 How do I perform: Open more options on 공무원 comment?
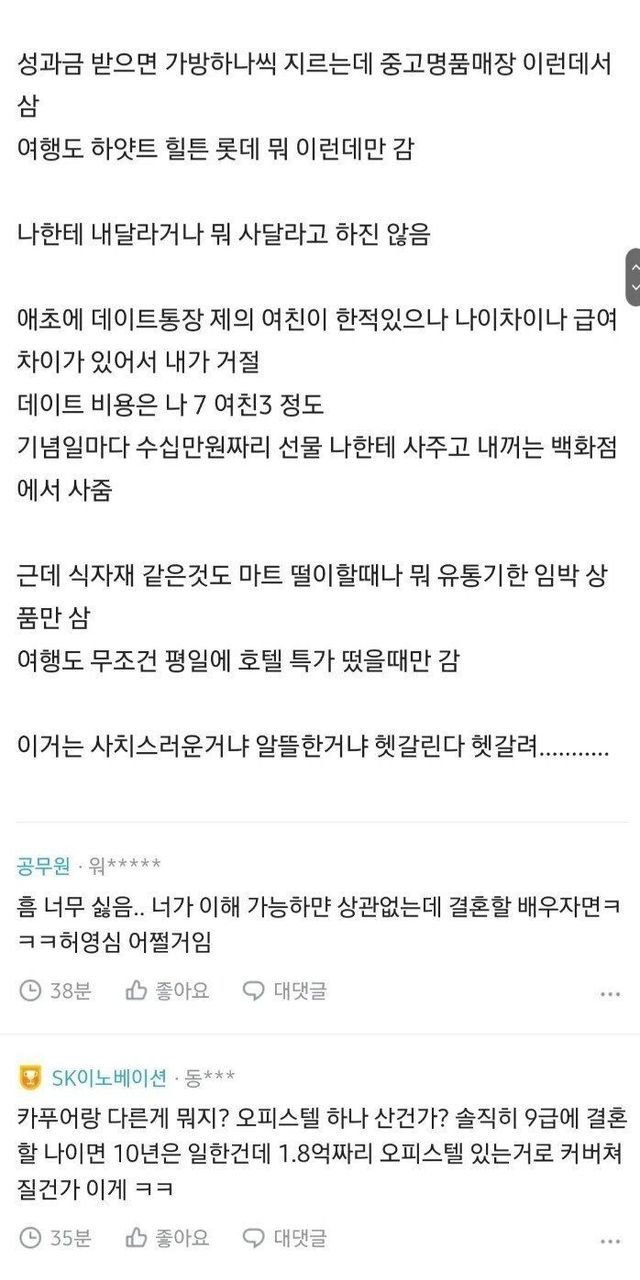tap(610, 994)
